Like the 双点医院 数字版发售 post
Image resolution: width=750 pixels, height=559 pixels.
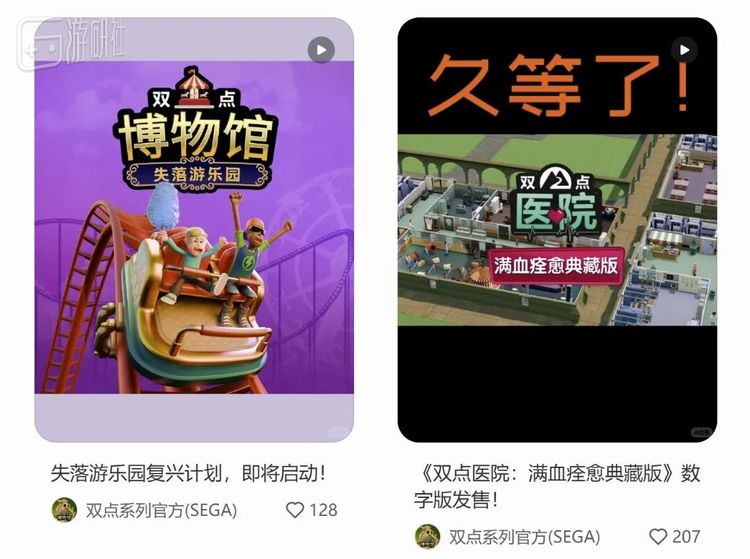pos(658,537)
